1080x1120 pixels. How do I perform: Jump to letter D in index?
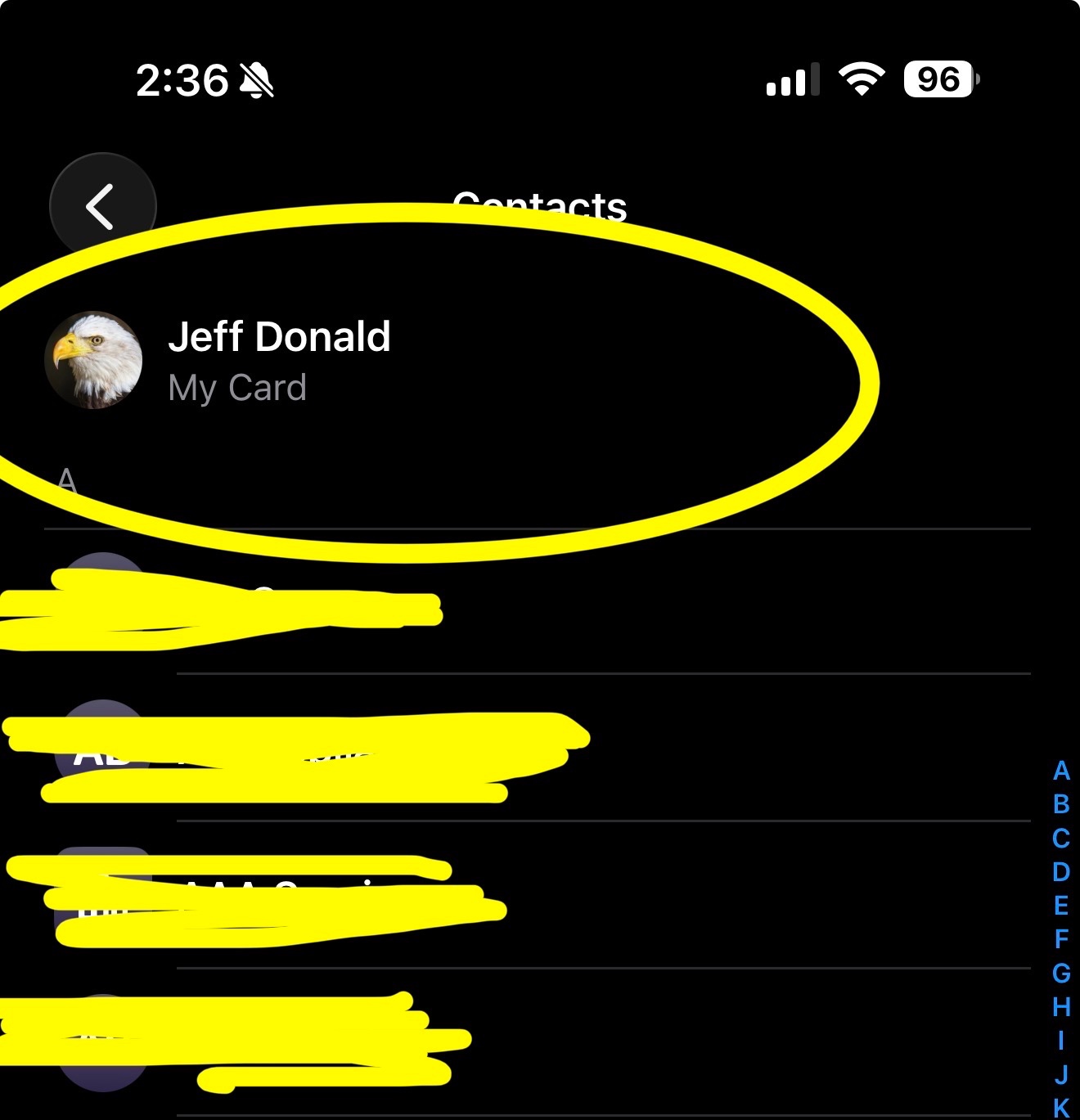pyautogui.click(x=1061, y=872)
